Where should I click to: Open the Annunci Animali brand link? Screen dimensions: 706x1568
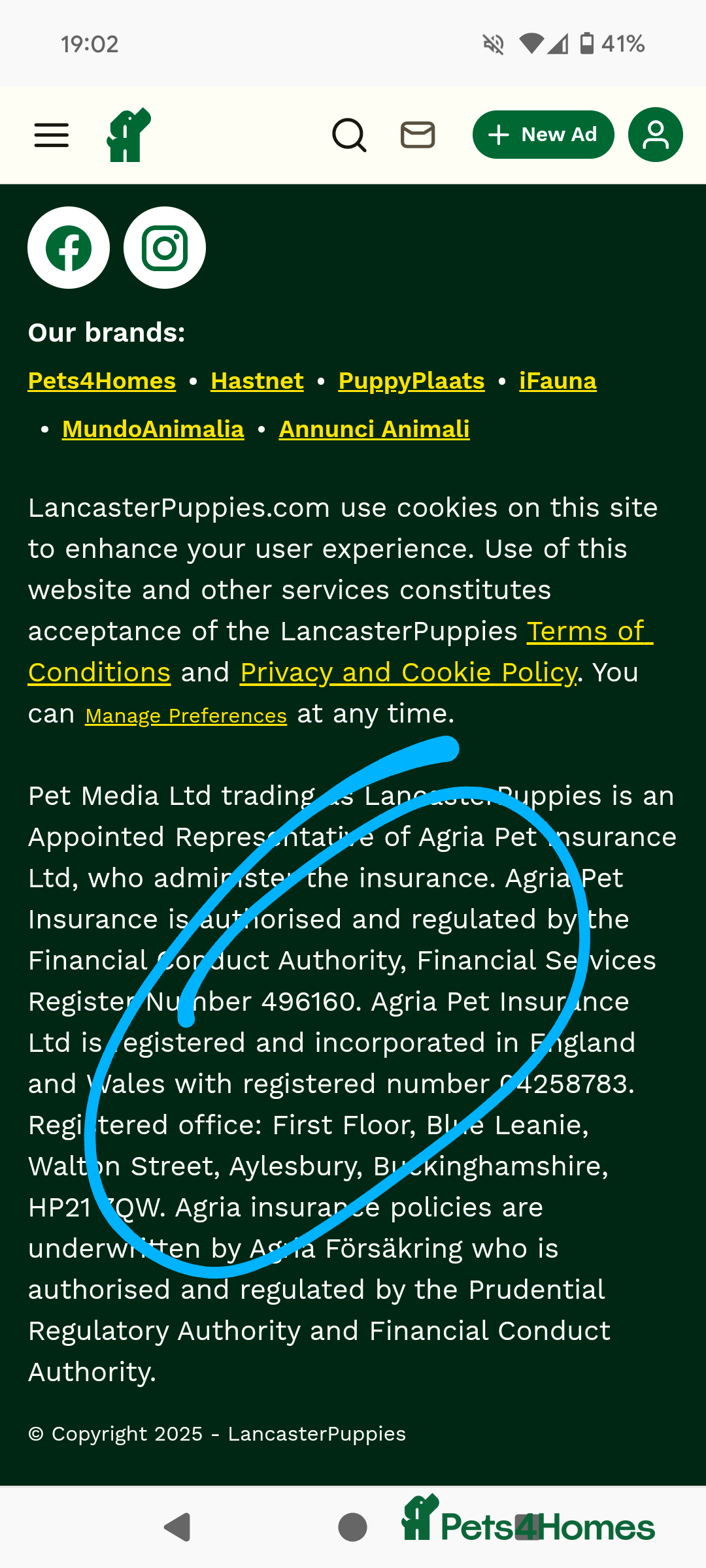pyautogui.click(x=374, y=429)
